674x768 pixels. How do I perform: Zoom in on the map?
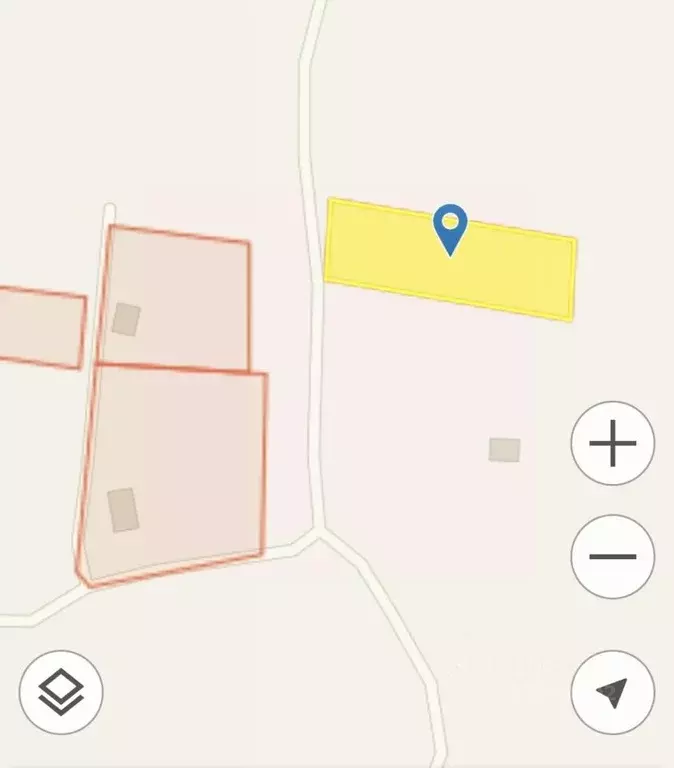coord(612,443)
